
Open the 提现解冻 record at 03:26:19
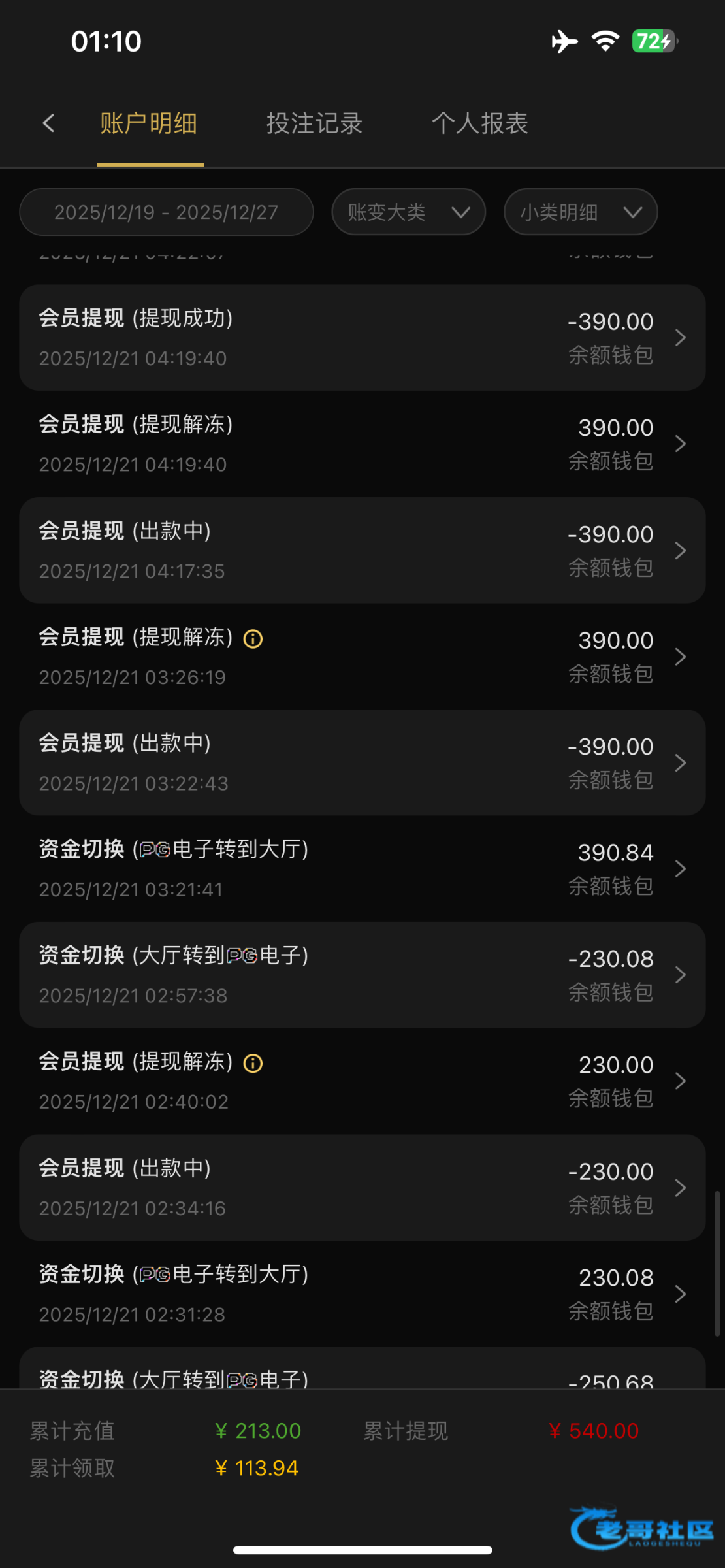(362, 657)
